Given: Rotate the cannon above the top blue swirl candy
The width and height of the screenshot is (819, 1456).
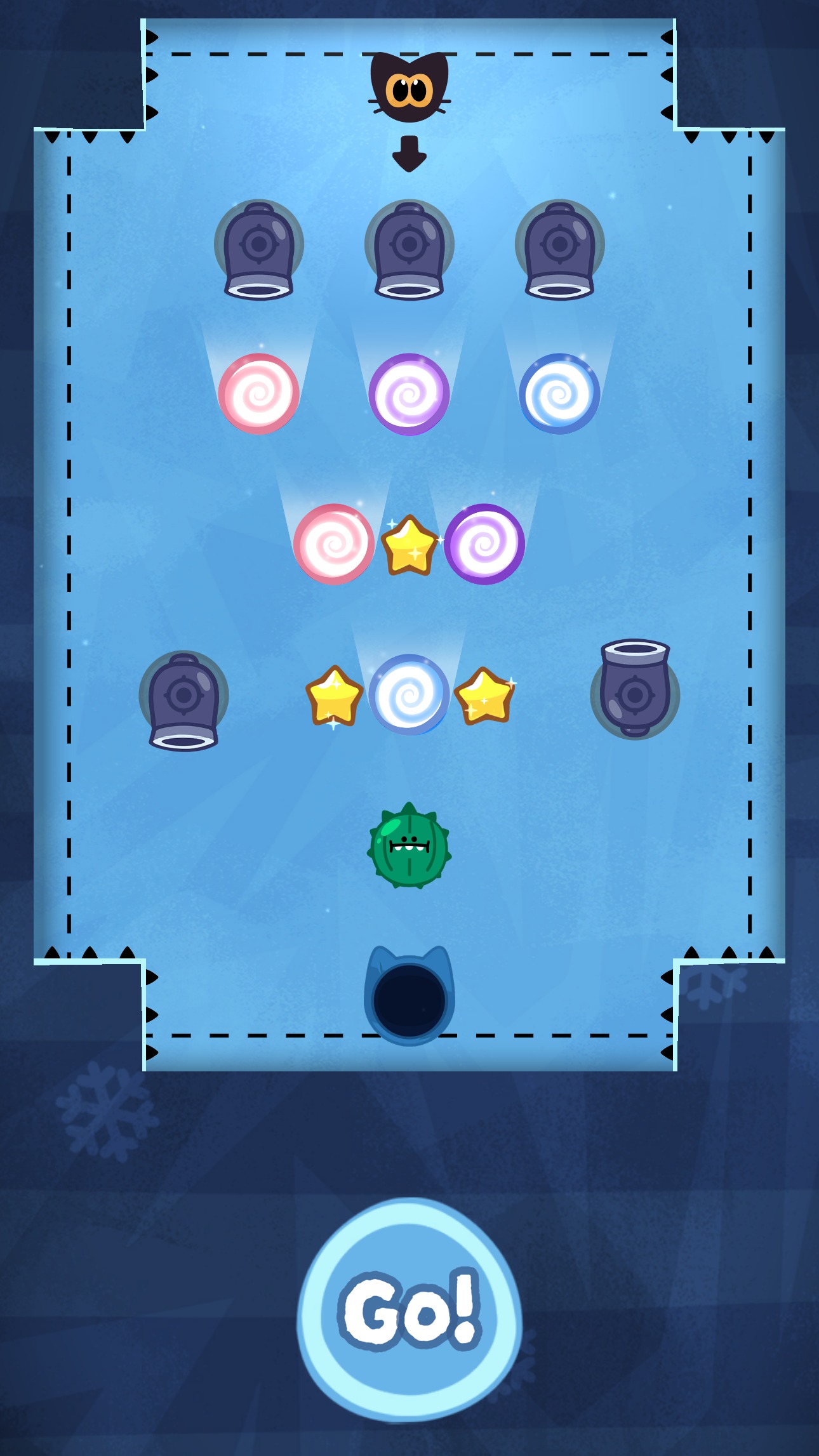Looking at the screenshot, I should point(560,249).
